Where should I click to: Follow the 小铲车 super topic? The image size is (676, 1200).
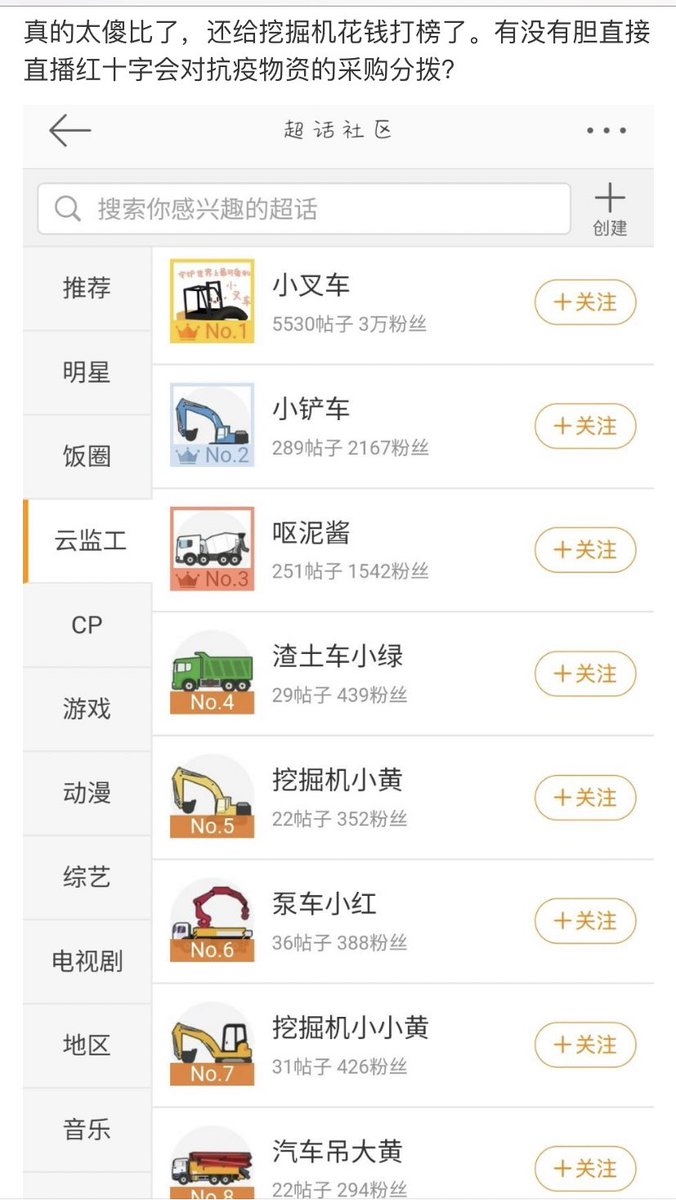(585, 426)
